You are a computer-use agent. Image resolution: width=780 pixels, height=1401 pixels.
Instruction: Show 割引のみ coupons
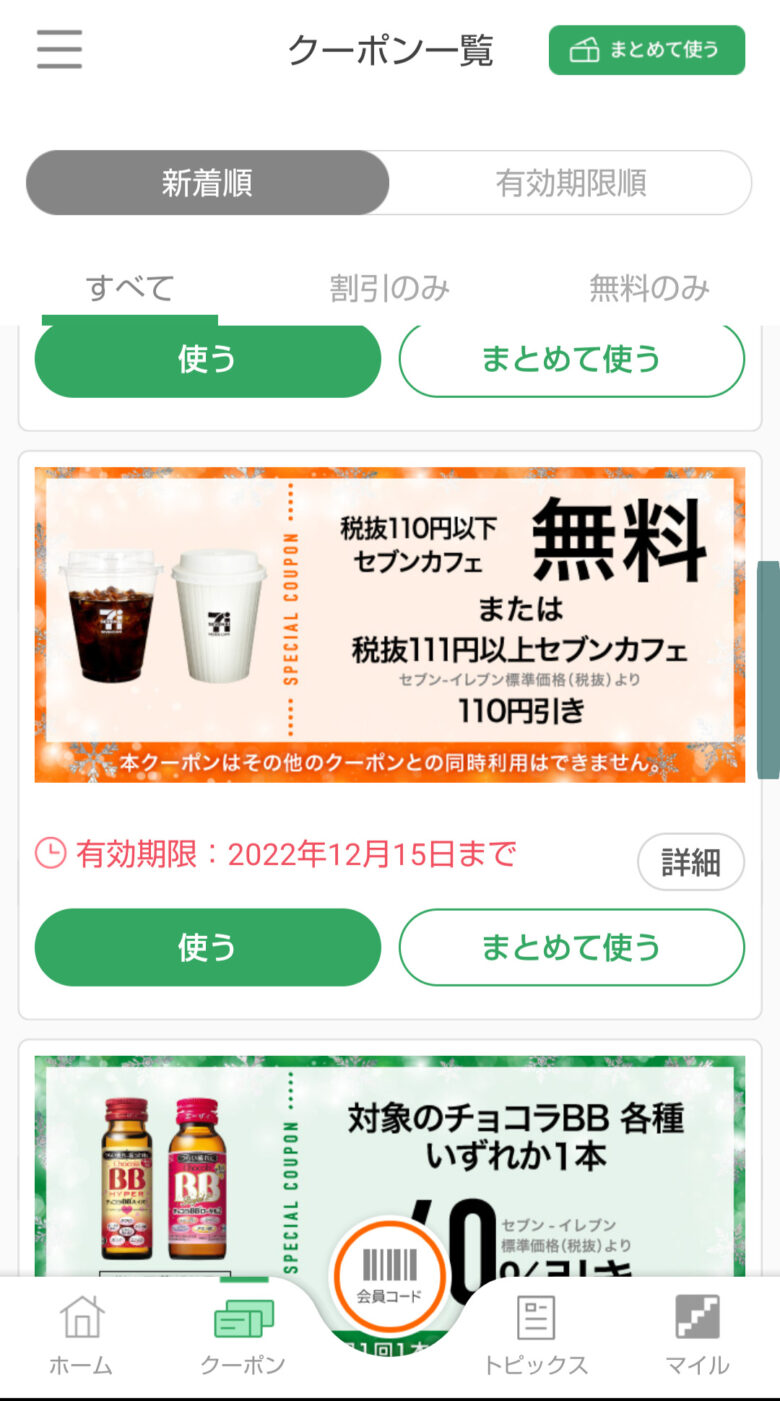click(x=389, y=289)
